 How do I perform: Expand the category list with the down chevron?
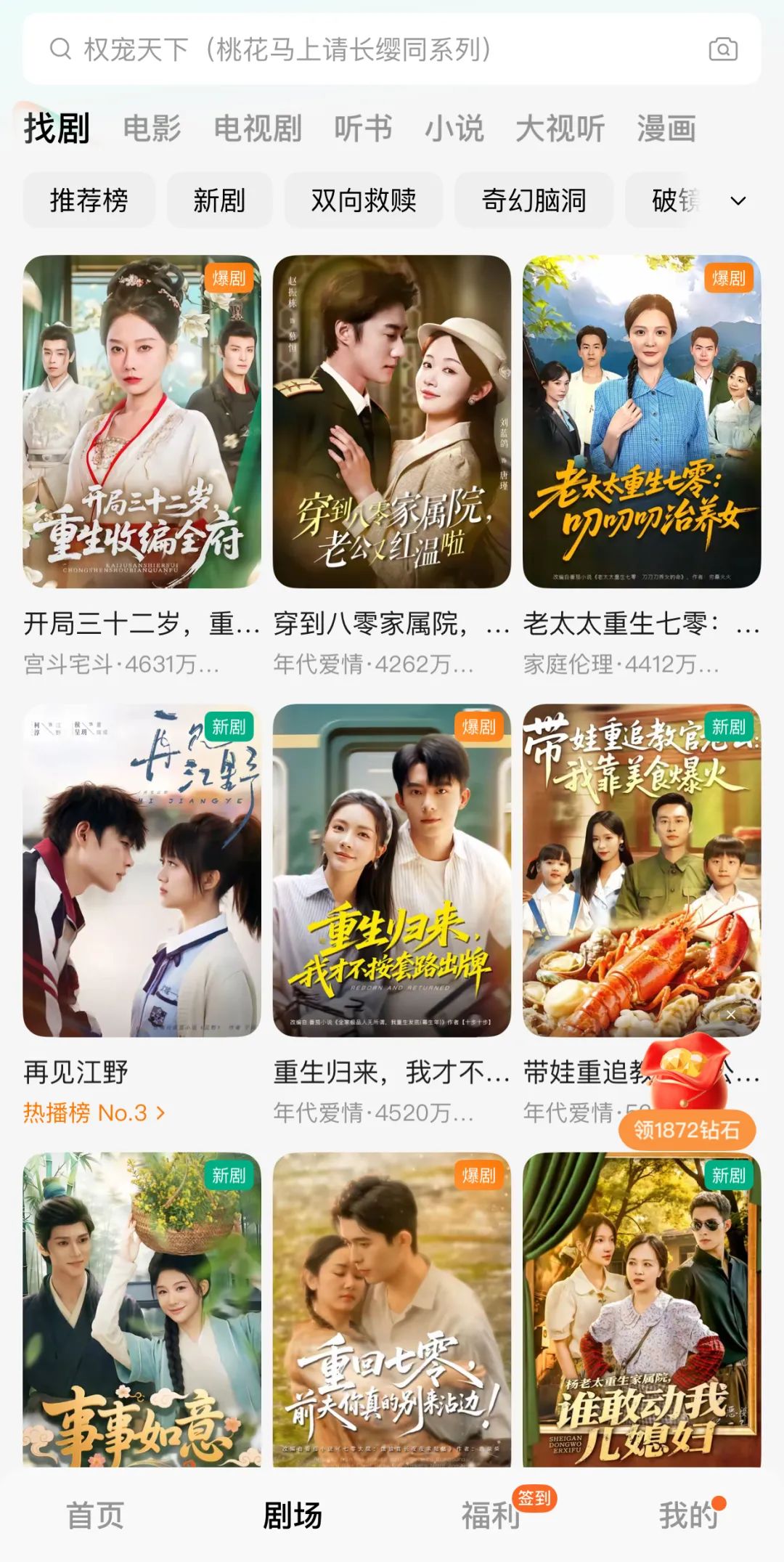(738, 201)
